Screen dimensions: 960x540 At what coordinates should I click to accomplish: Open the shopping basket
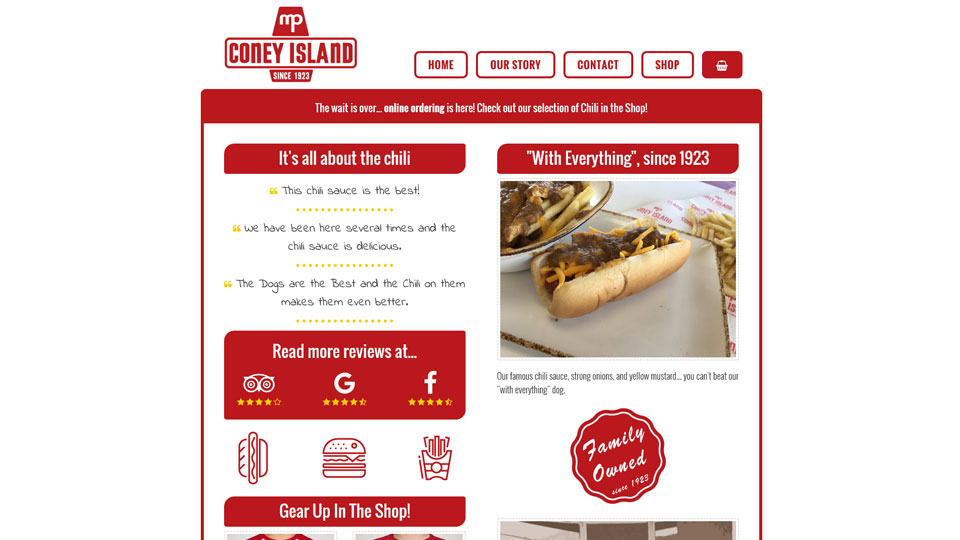[722, 65]
